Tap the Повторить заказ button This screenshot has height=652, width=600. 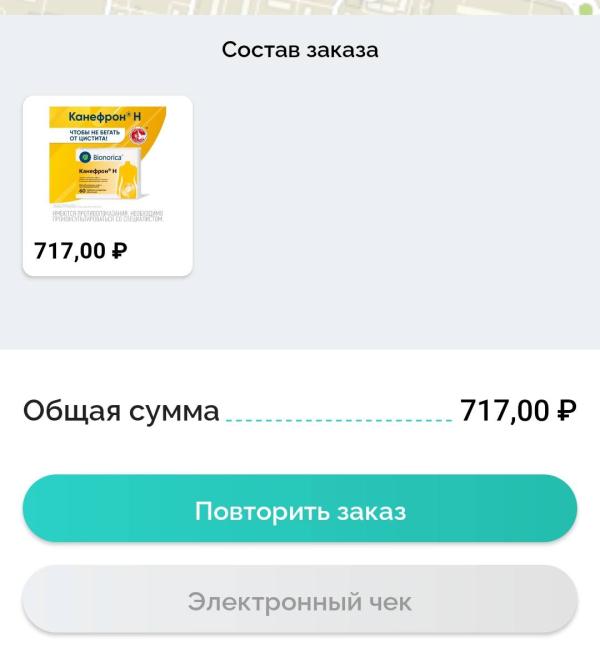pyautogui.click(x=300, y=510)
